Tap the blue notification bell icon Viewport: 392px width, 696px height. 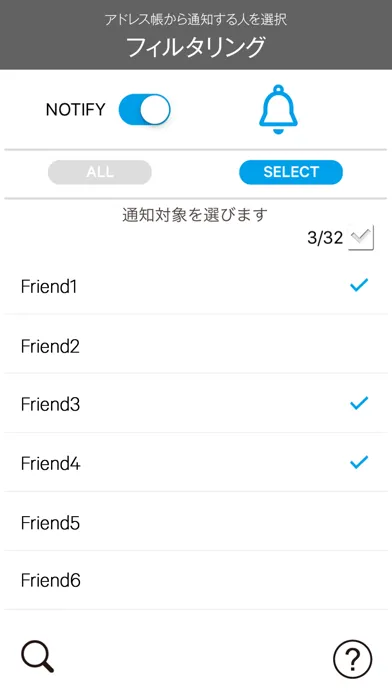click(278, 109)
